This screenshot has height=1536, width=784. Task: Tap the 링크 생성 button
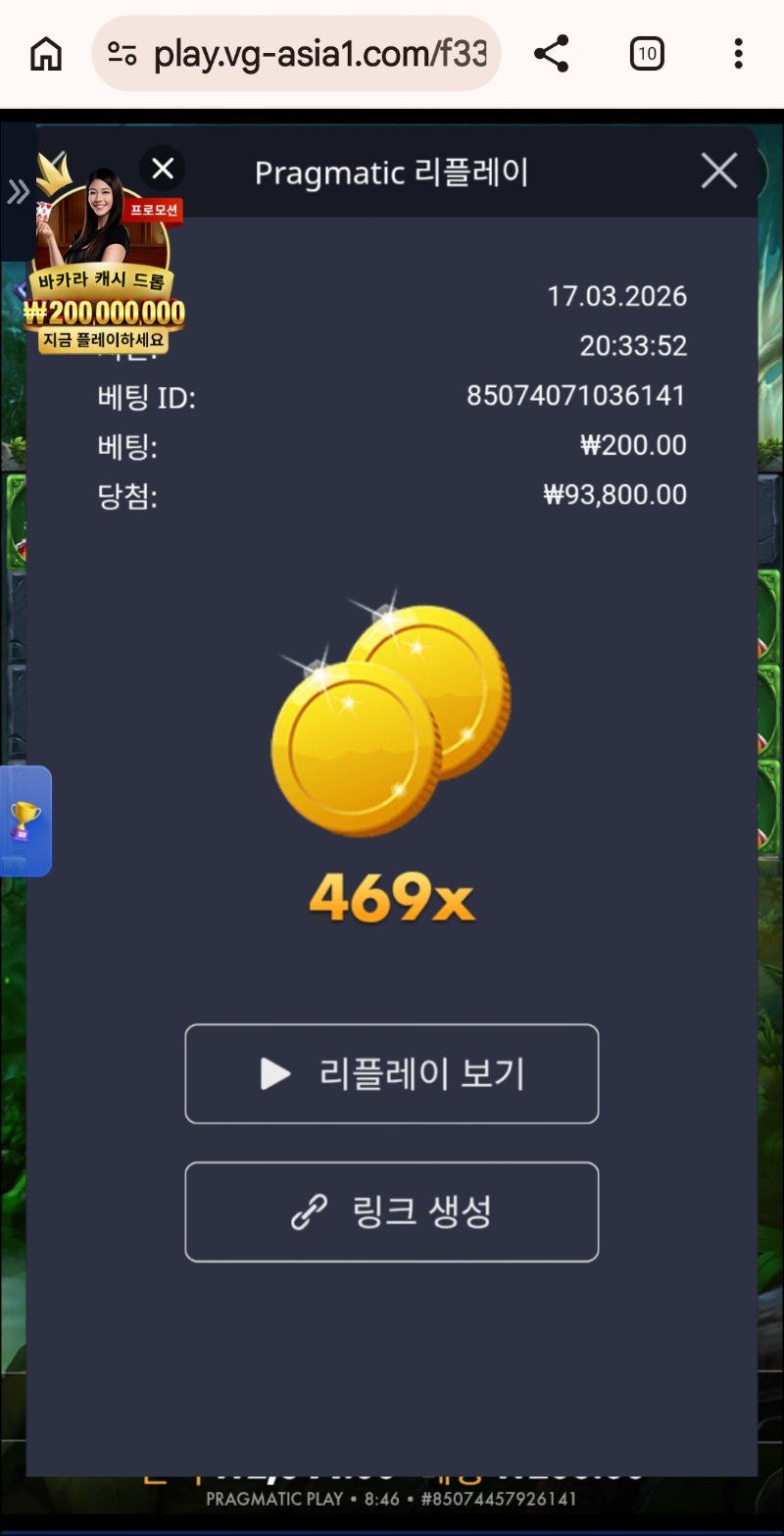(391, 1212)
